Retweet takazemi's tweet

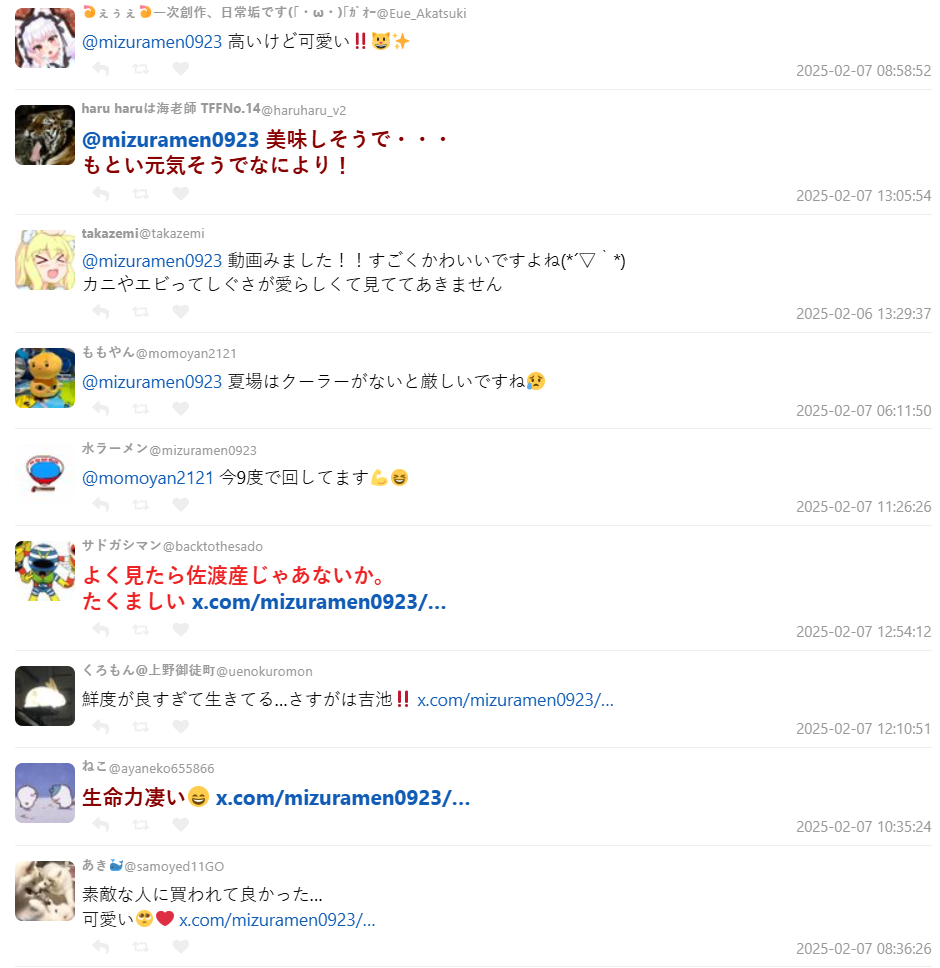pos(141,312)
